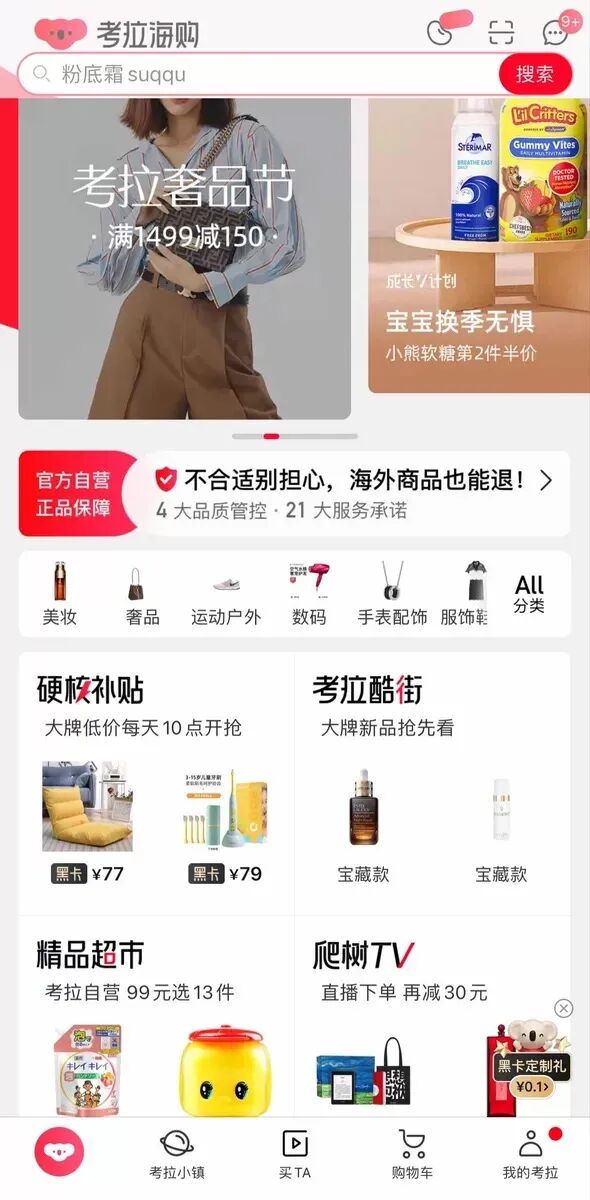
Task: Open the 考拉奢品节 banner
Action: (x=185, y=259)
